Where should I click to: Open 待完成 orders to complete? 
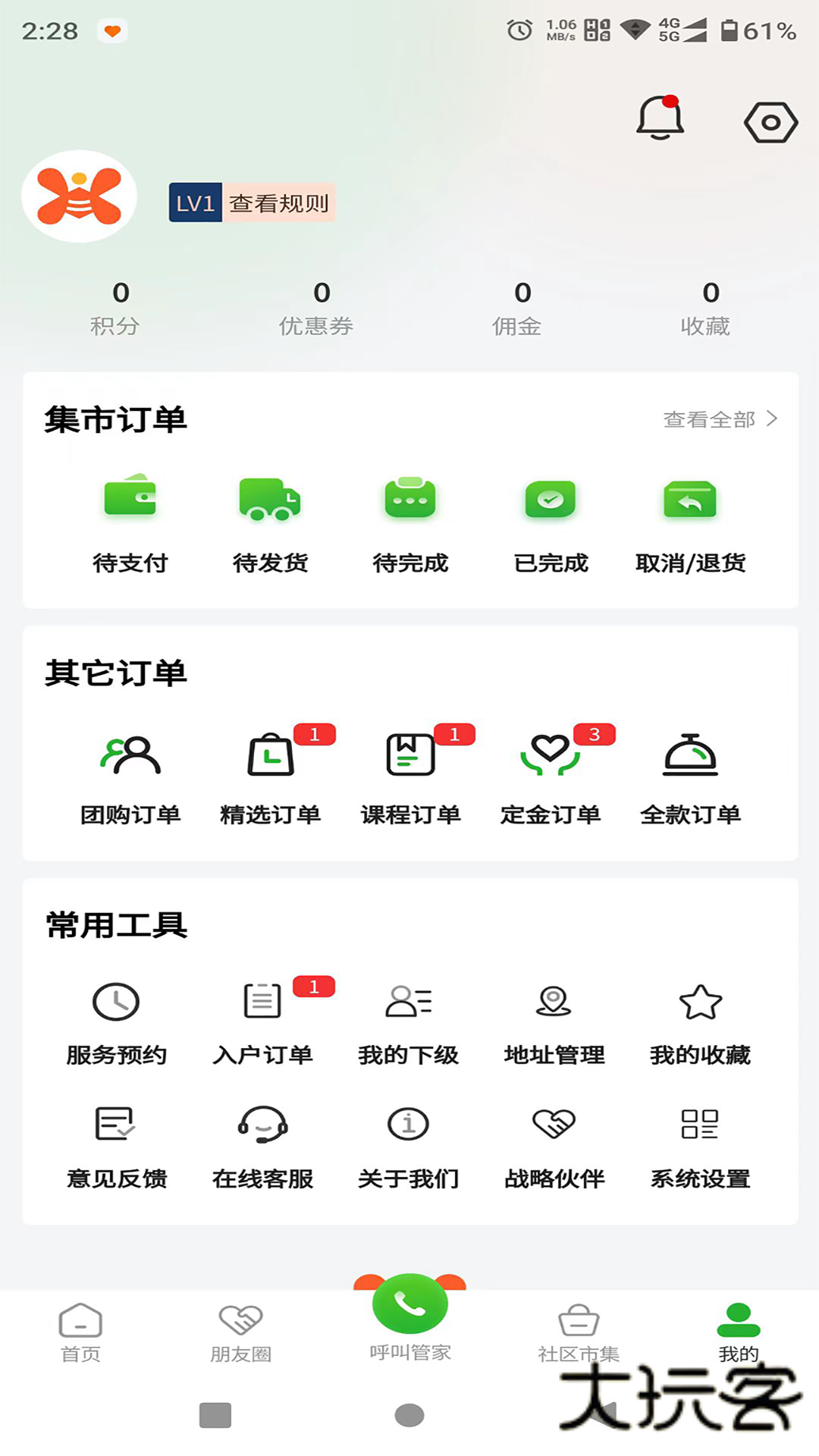[409, 523]
